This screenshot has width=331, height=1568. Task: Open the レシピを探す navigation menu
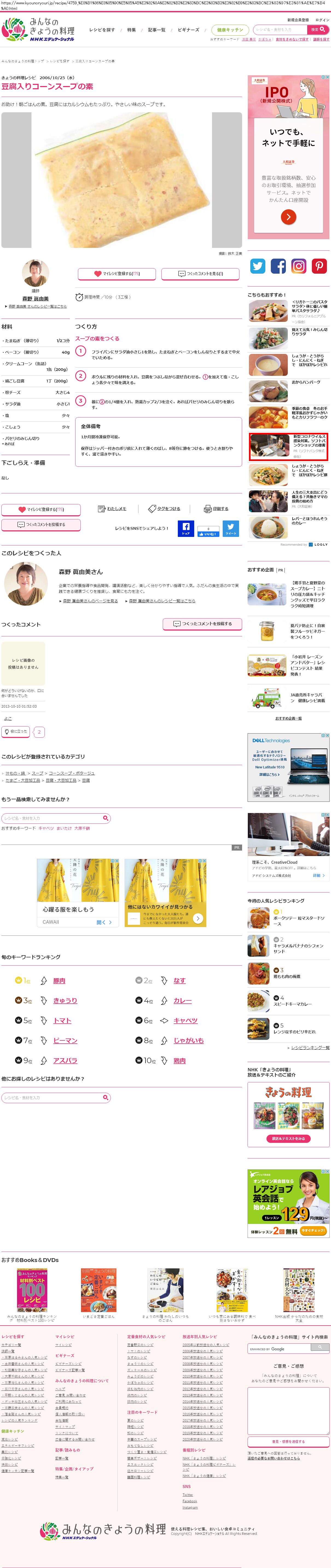tap(101, 29)
